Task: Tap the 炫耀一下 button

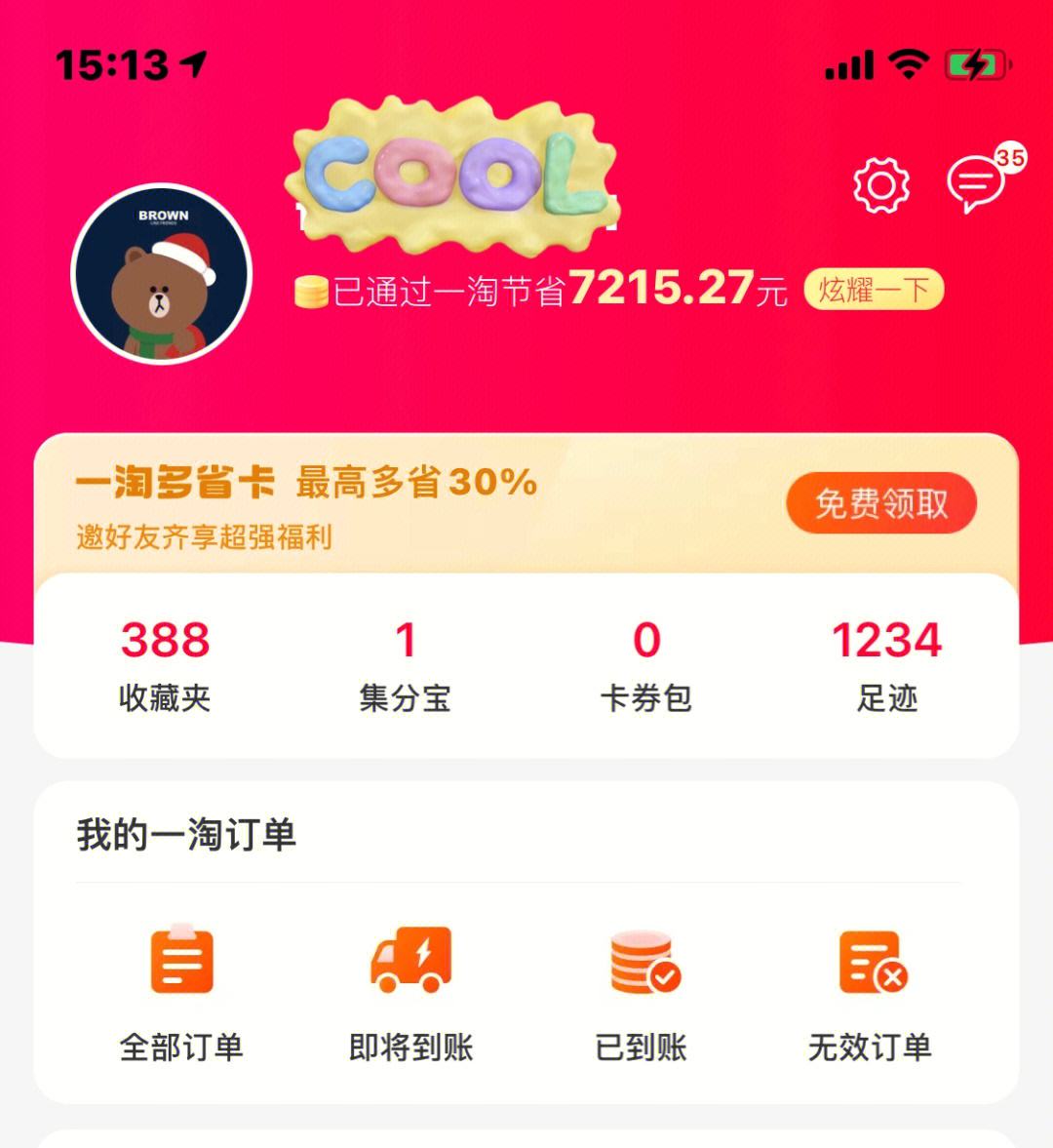Action: pyautogui.click(x=875, y=290)
